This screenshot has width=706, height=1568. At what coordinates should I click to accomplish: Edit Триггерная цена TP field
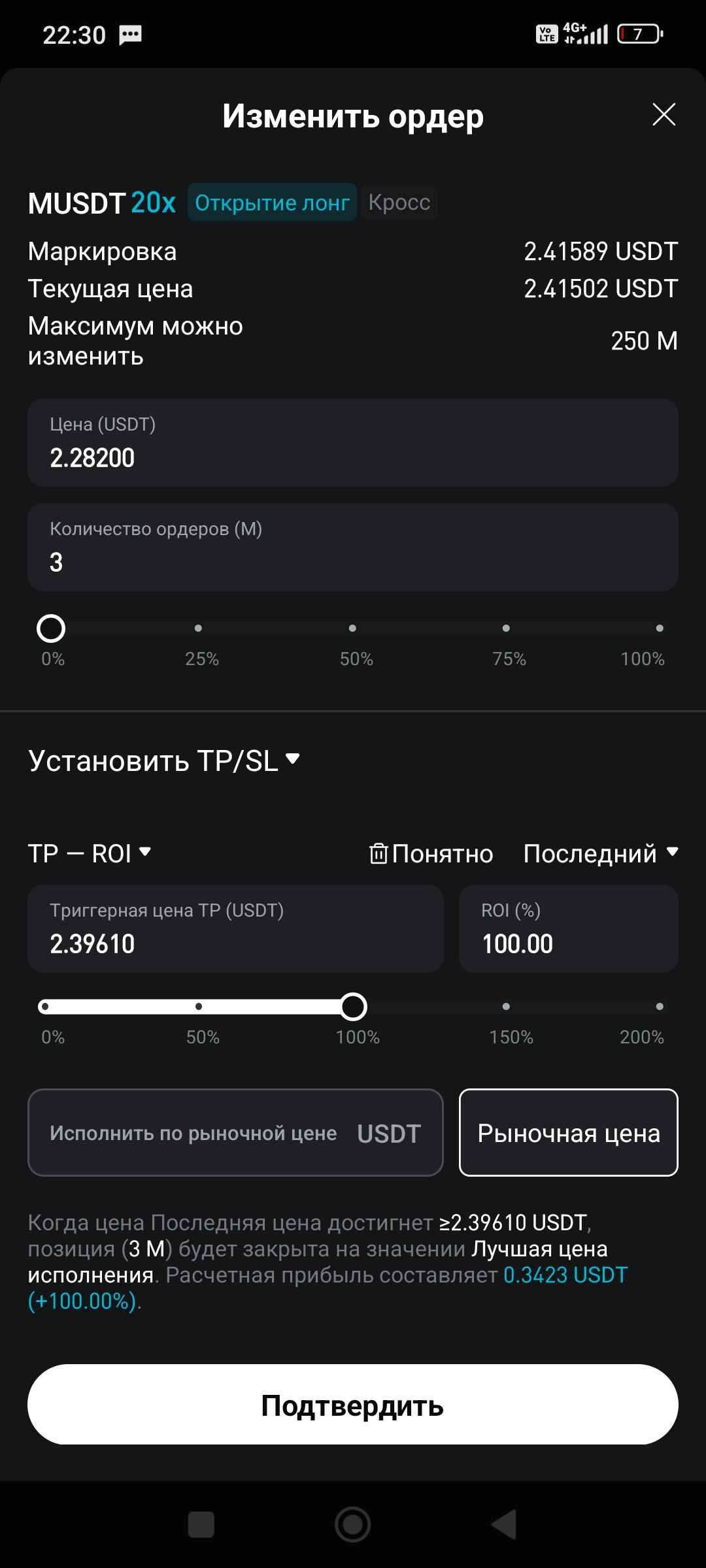[235, 929]
